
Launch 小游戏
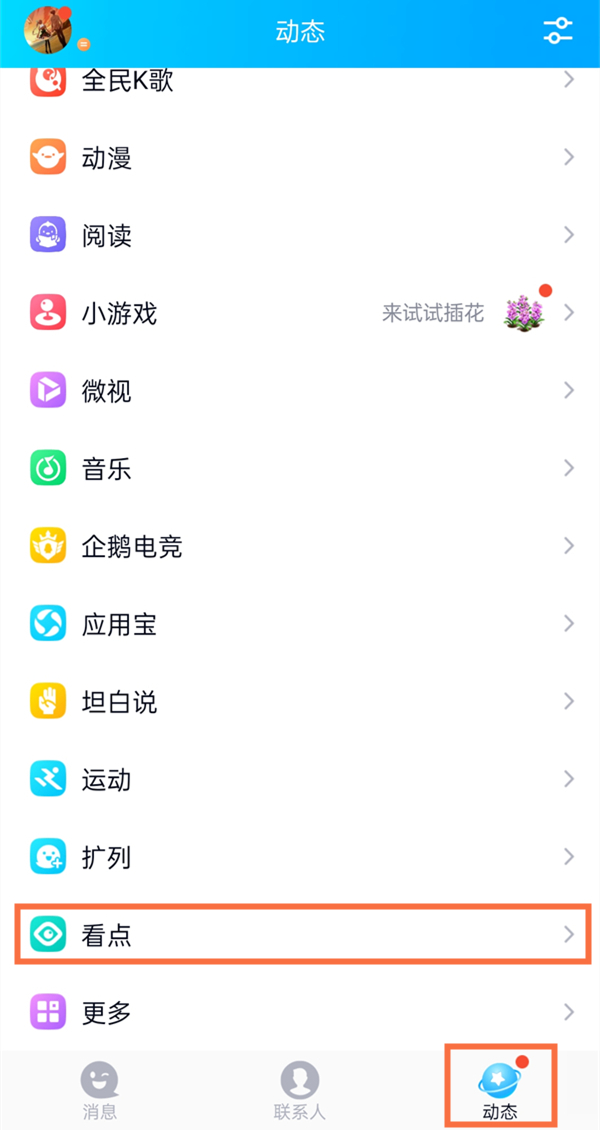pos(300,313)
